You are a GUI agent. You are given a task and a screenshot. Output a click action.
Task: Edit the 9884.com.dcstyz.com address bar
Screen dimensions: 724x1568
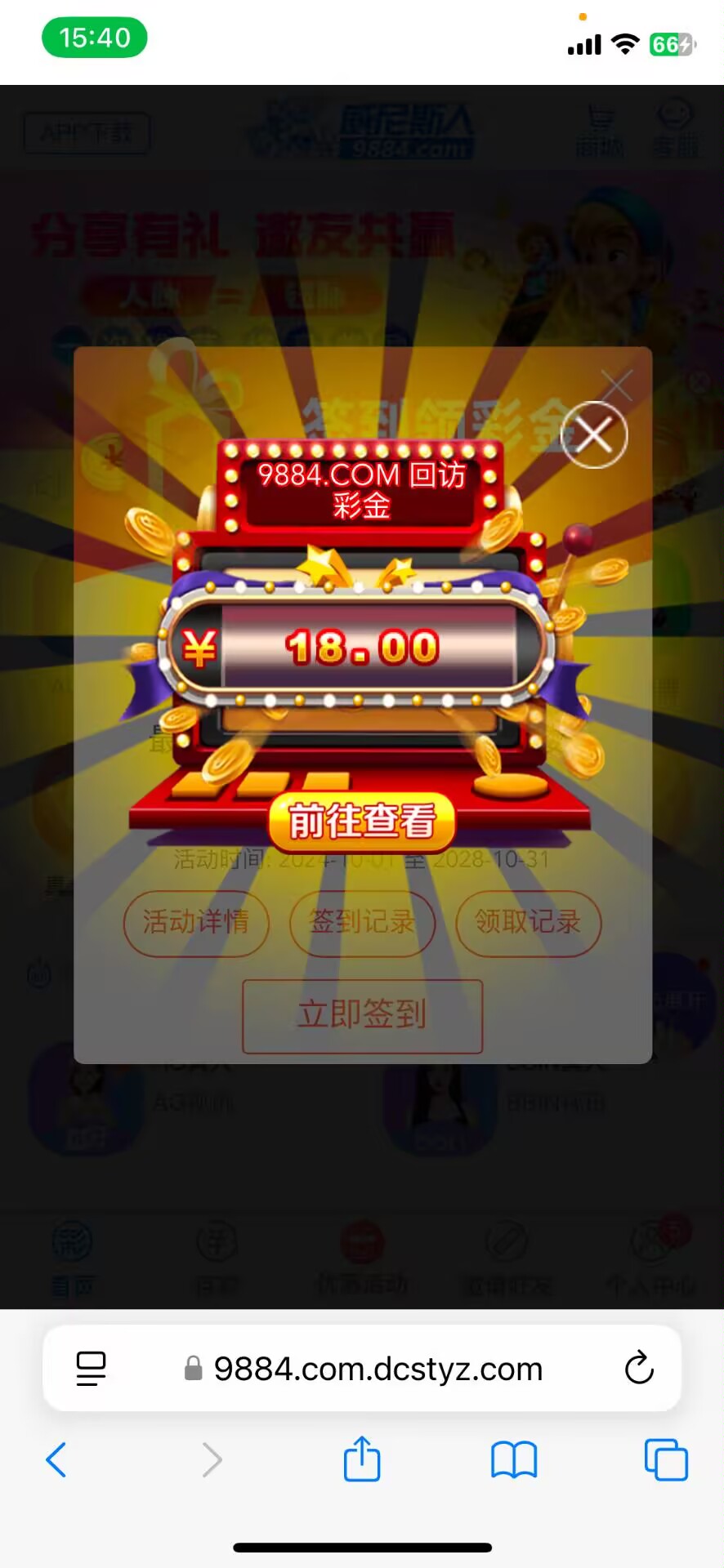click(x=378, y=1369)
